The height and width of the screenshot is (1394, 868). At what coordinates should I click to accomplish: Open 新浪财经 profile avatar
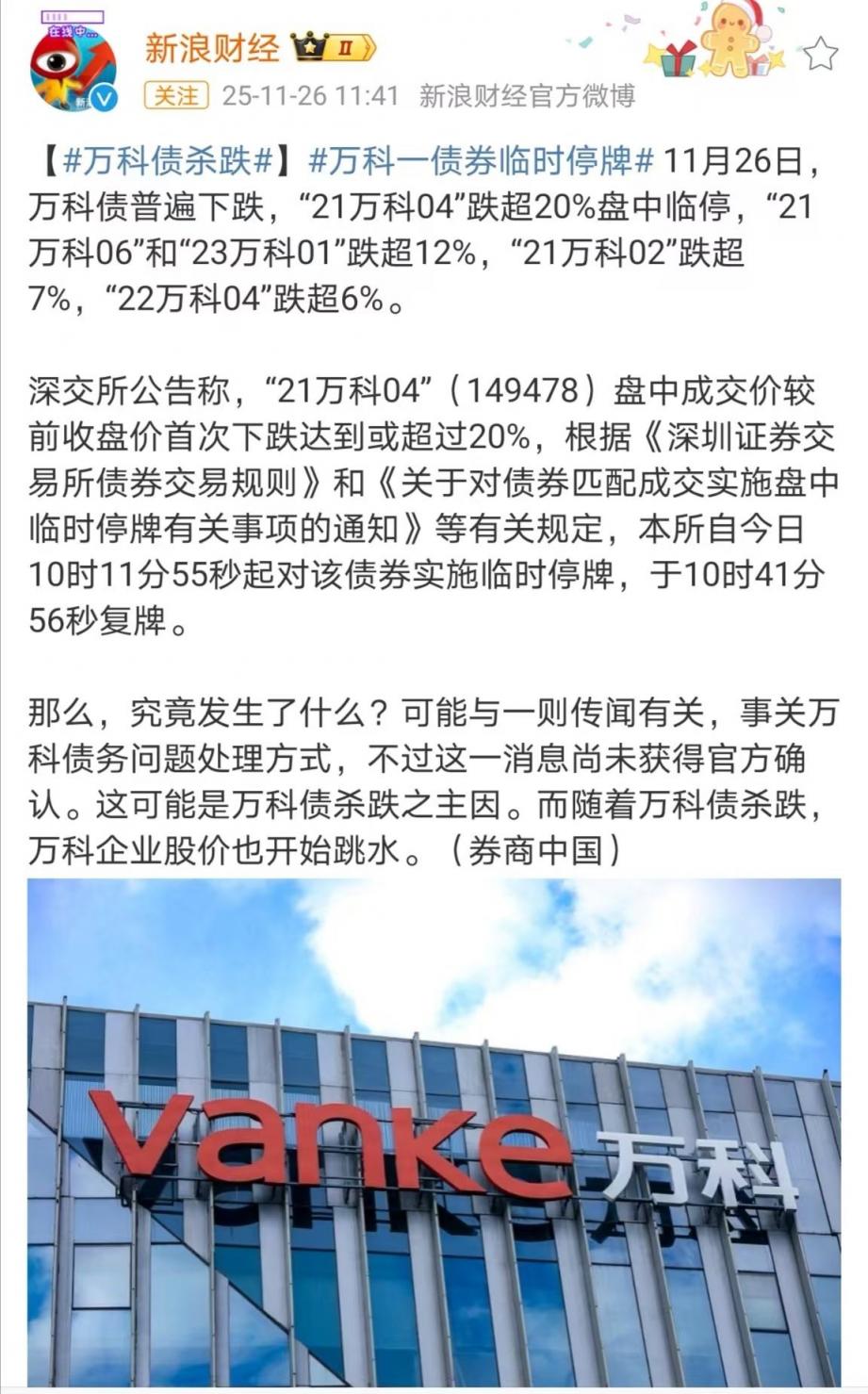74,68
